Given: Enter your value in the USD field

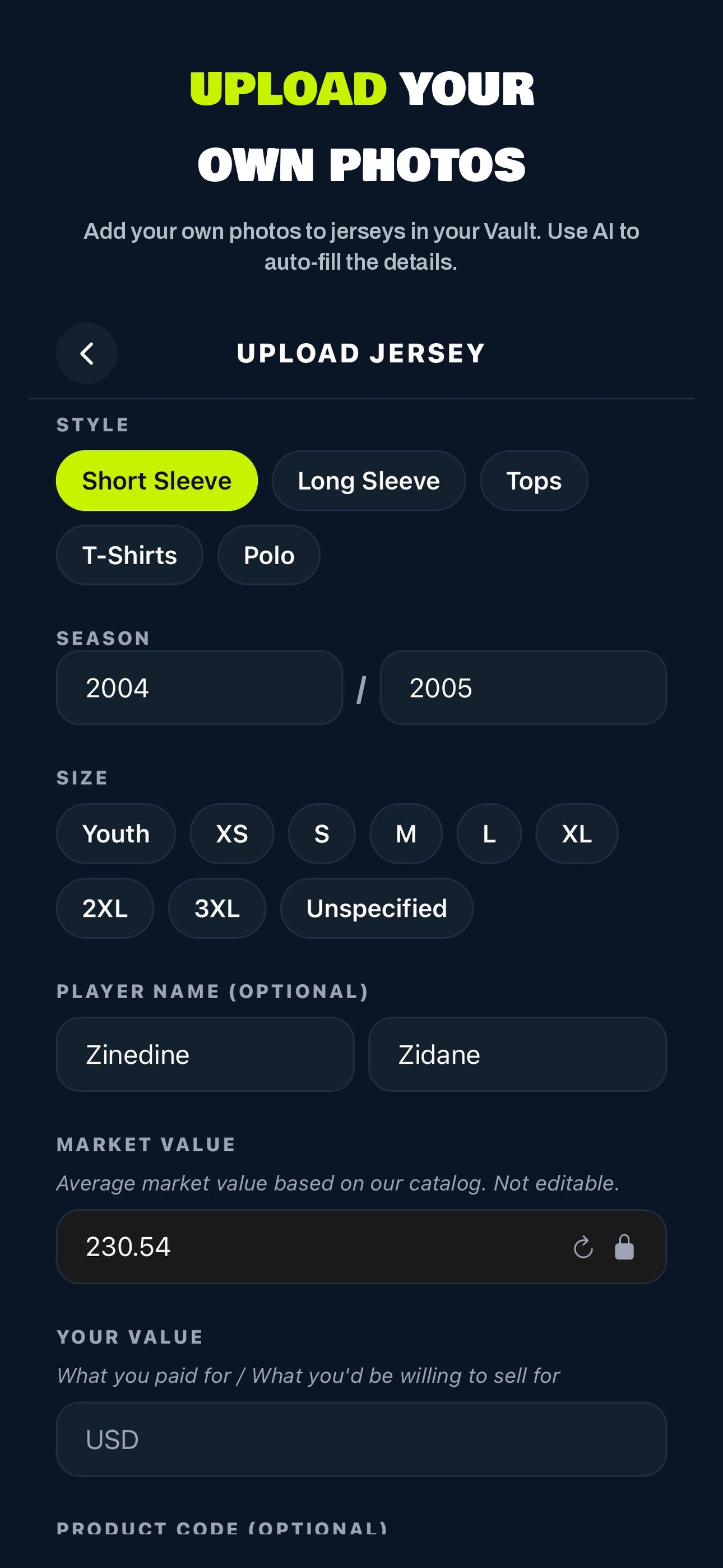Looking at the screenshot, I should pyautogui.click(x=361, y=1440).
